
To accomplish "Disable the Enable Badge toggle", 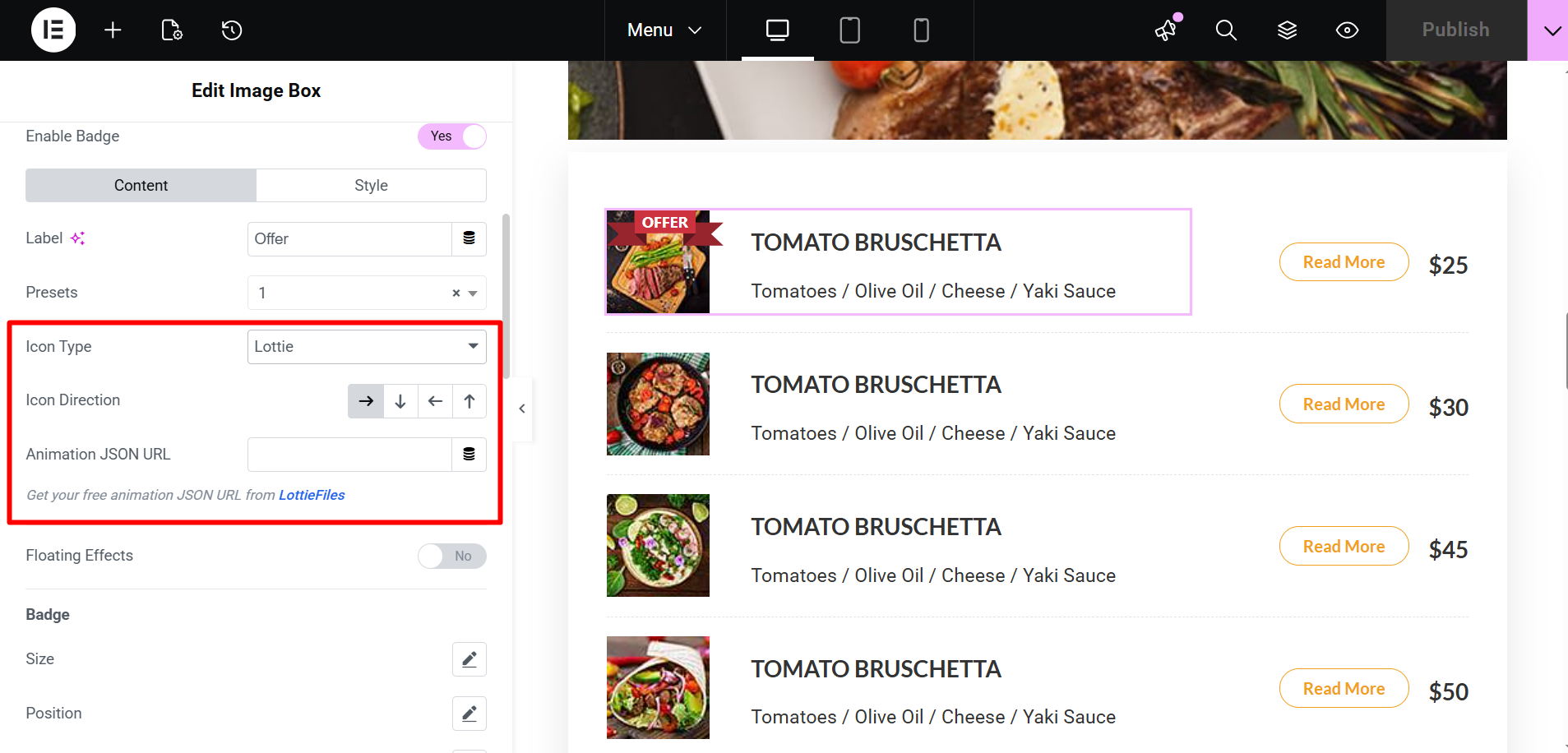I will [x=452, y=136].
